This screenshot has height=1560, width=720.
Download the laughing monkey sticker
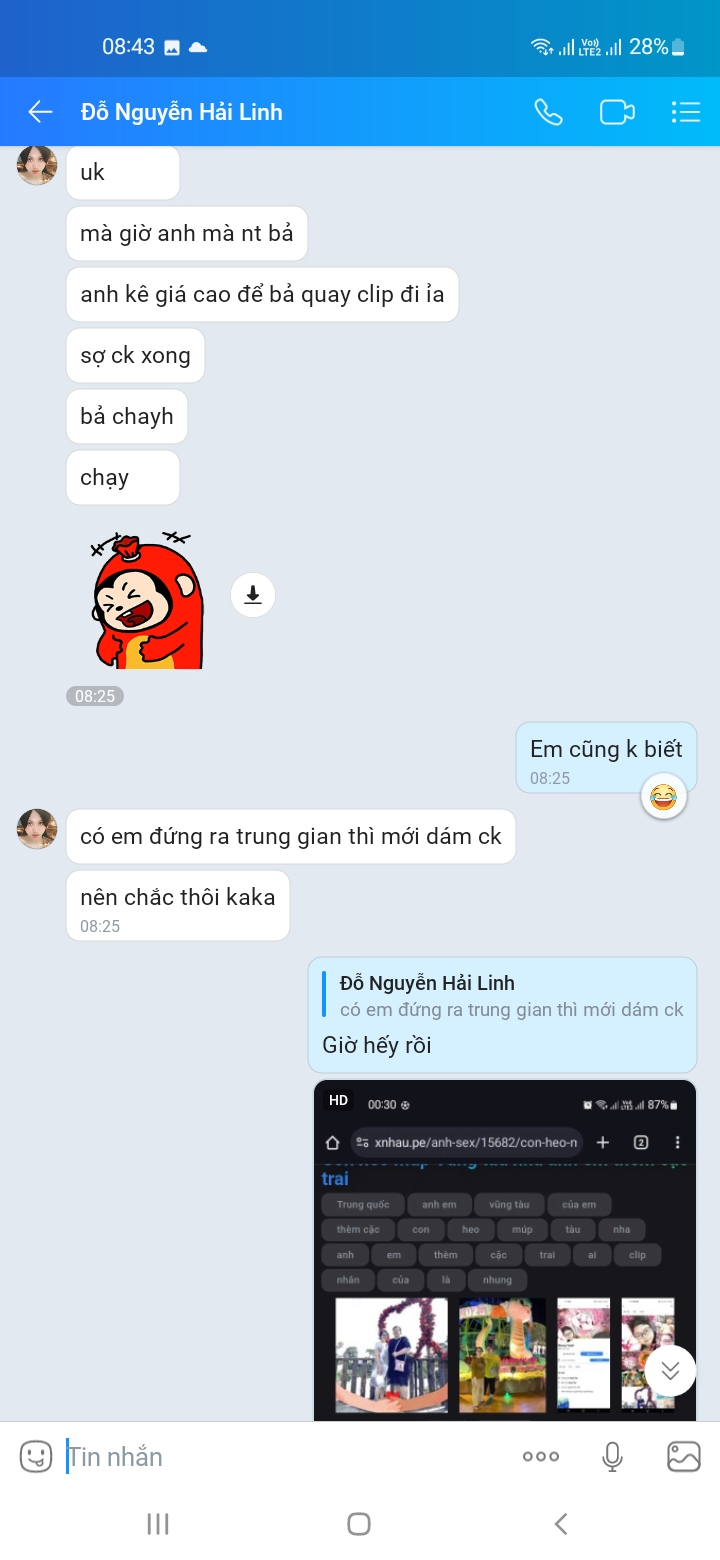253,595
